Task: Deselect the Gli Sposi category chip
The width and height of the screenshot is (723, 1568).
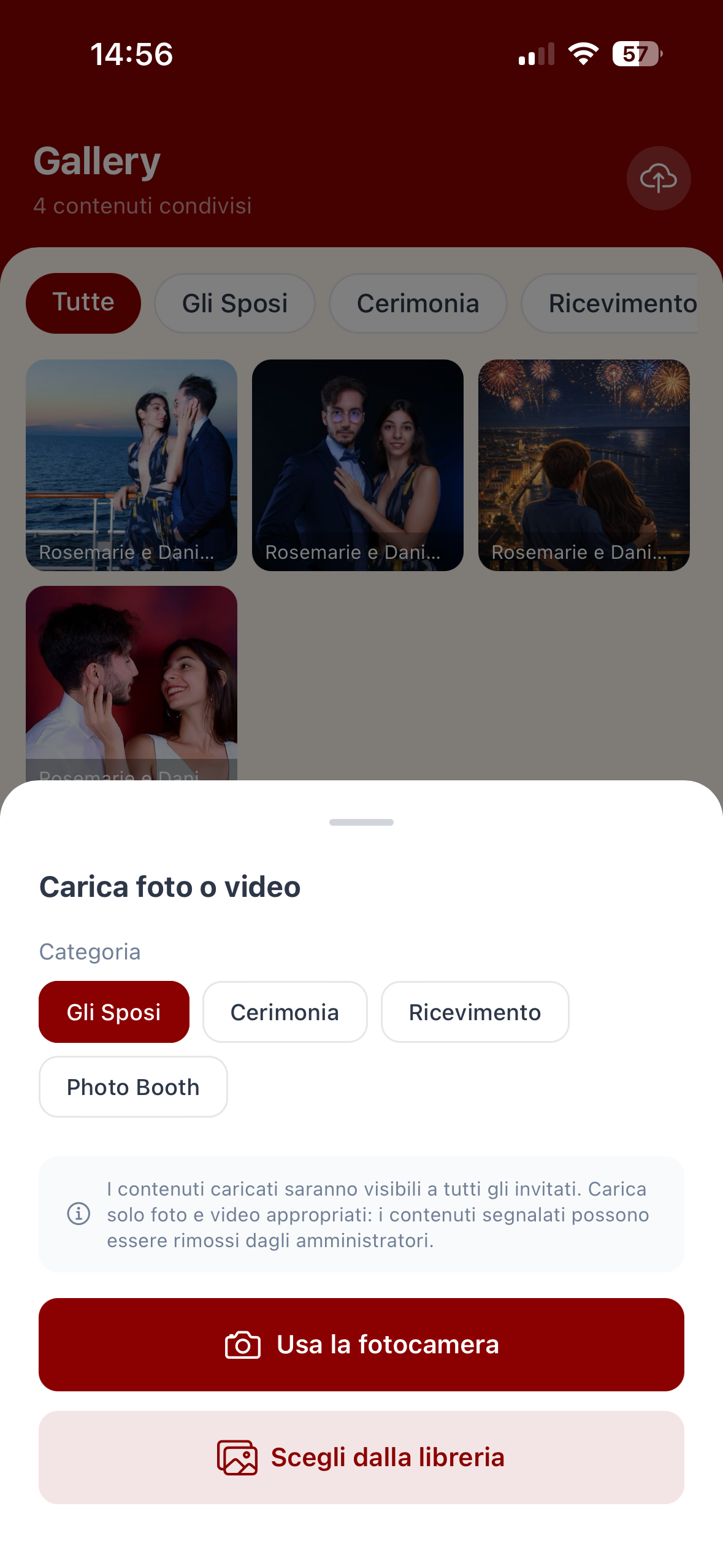Action: click(114, 1012)
